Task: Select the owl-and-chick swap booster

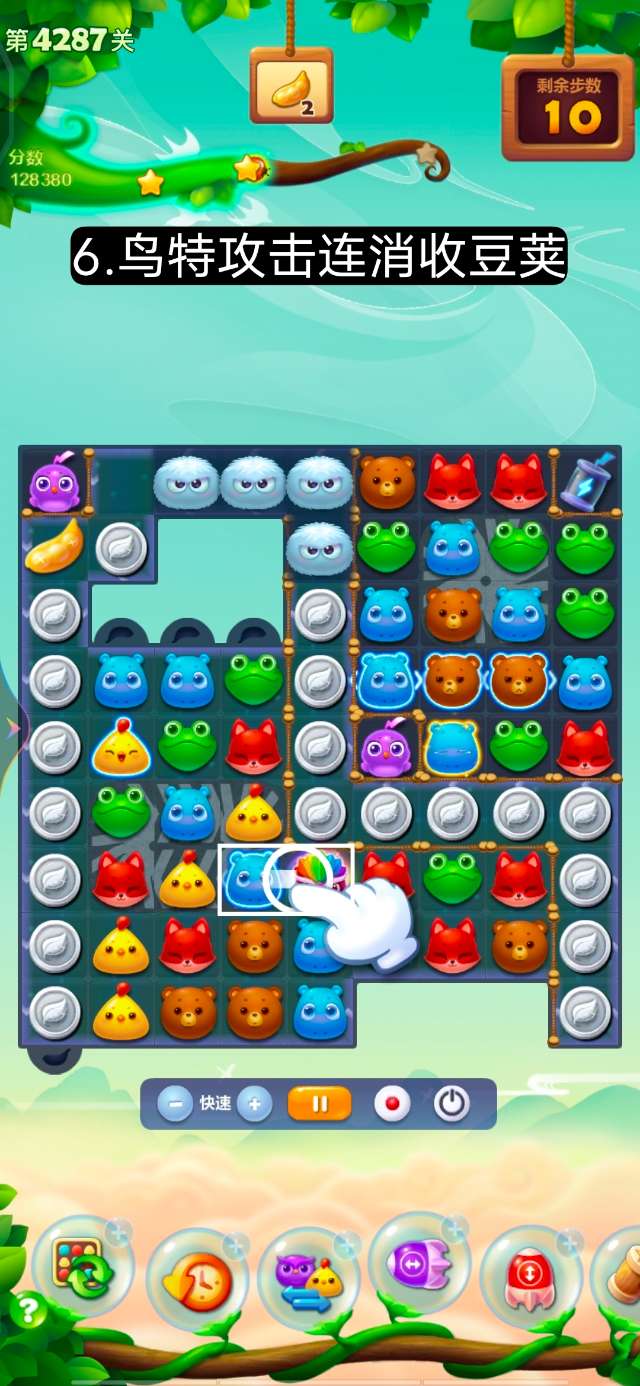Action: tap(308, 1277)
